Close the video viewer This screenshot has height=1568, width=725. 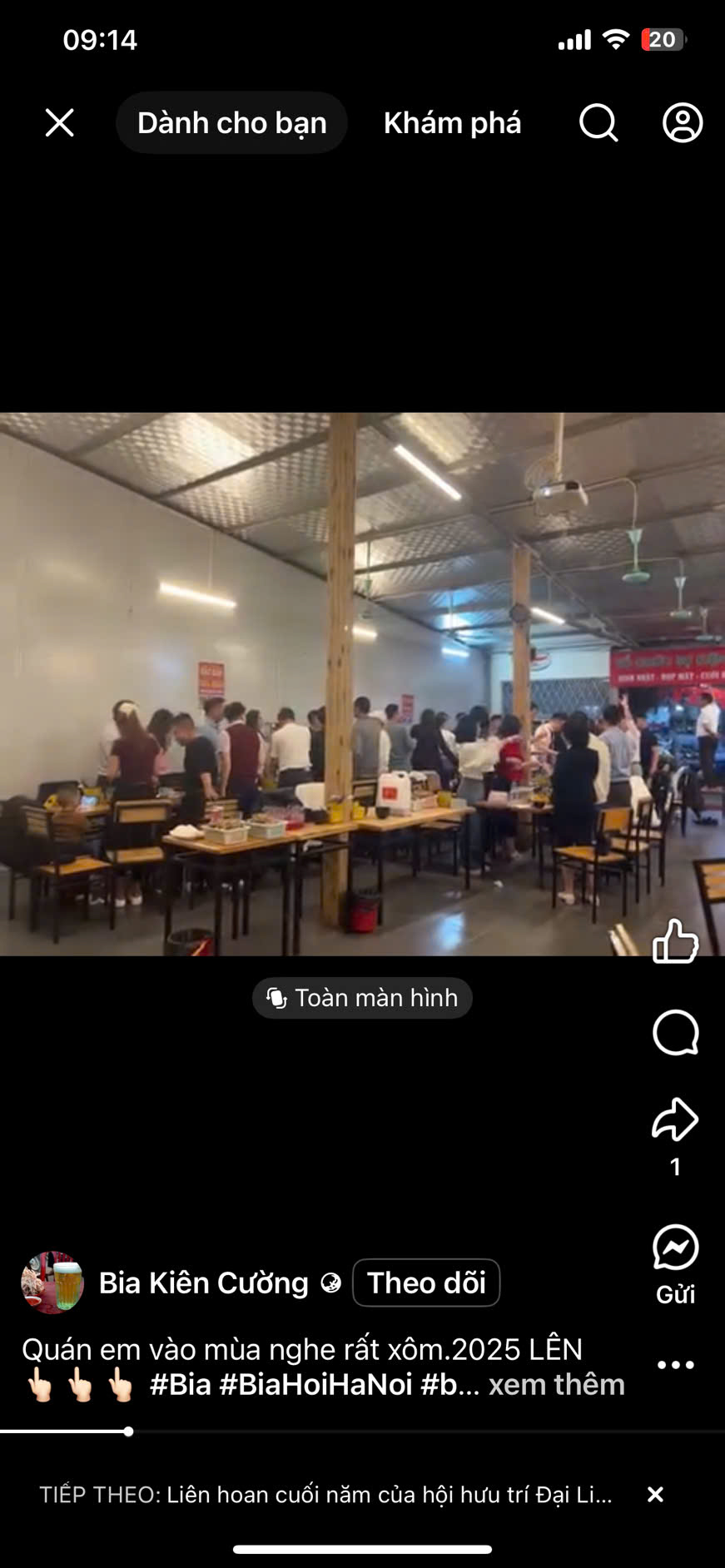(x=59, y=123)
